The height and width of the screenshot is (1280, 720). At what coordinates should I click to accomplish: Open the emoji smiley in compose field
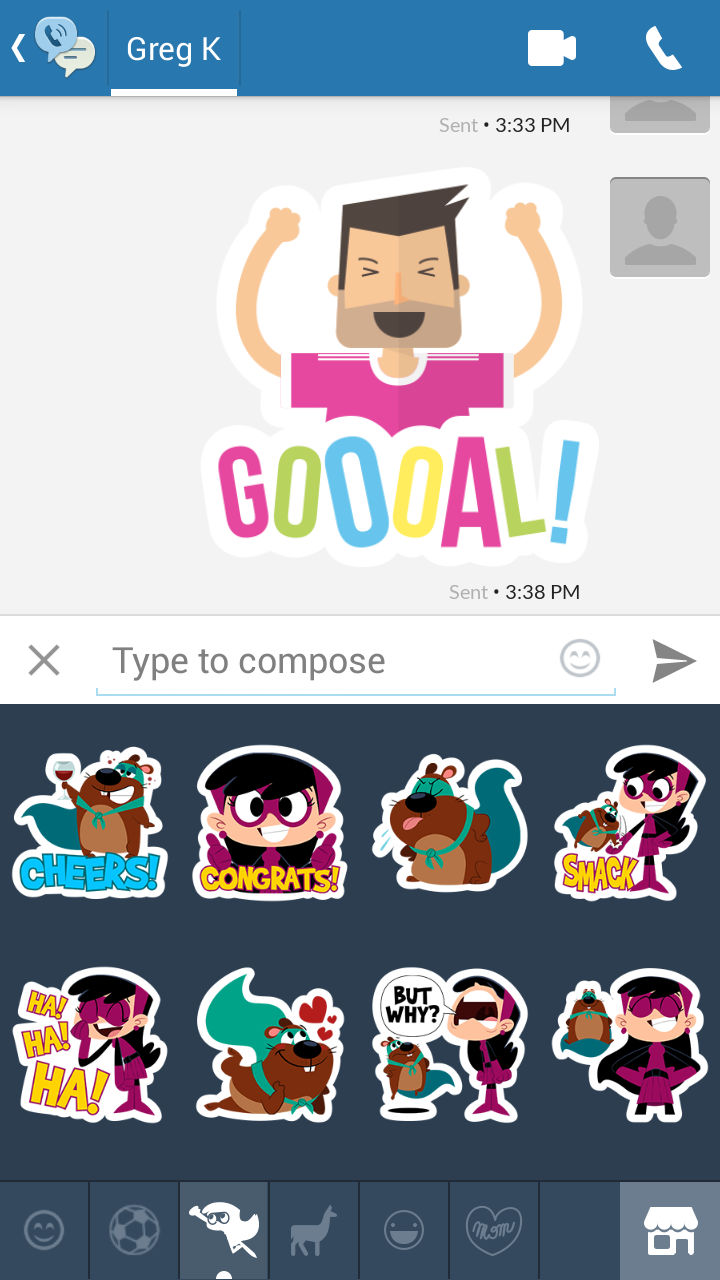(x=580, y=659)
